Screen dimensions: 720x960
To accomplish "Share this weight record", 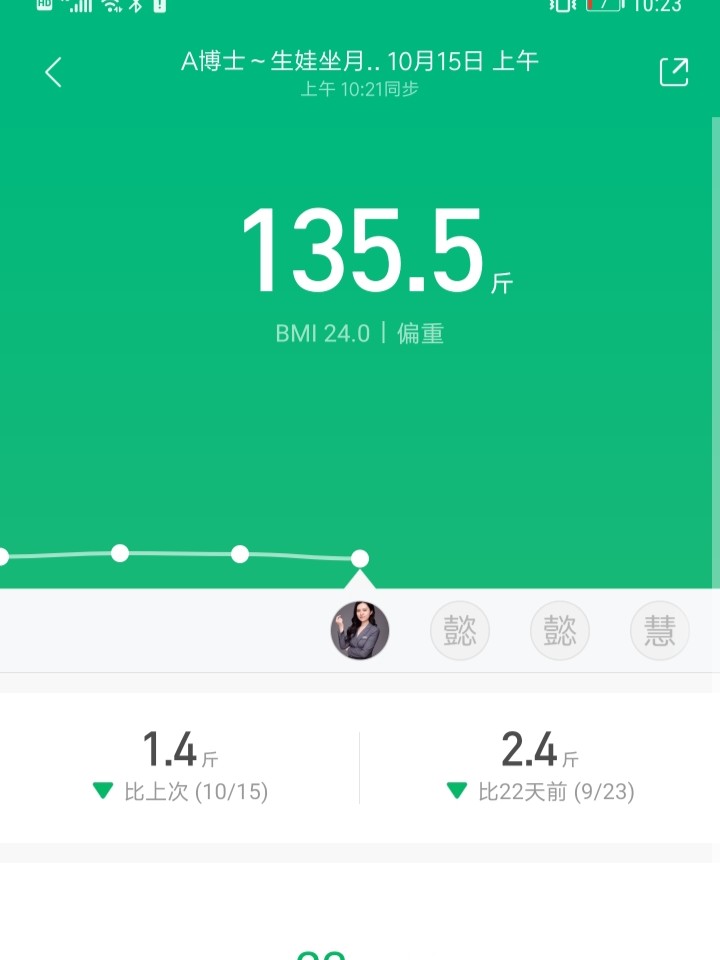I will click(674, 72).
